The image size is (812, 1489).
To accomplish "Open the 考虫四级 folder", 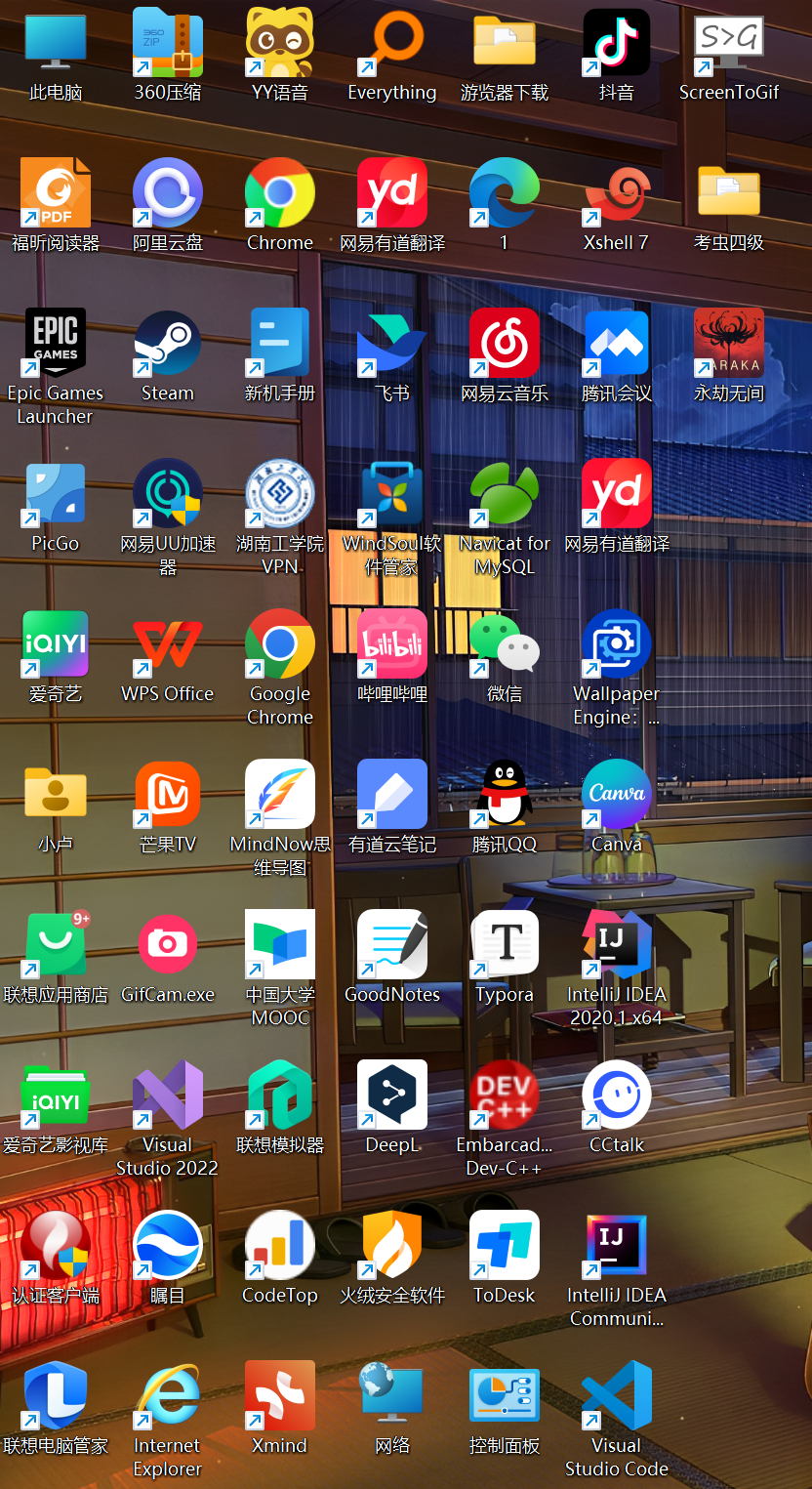I will pos(729,193).
